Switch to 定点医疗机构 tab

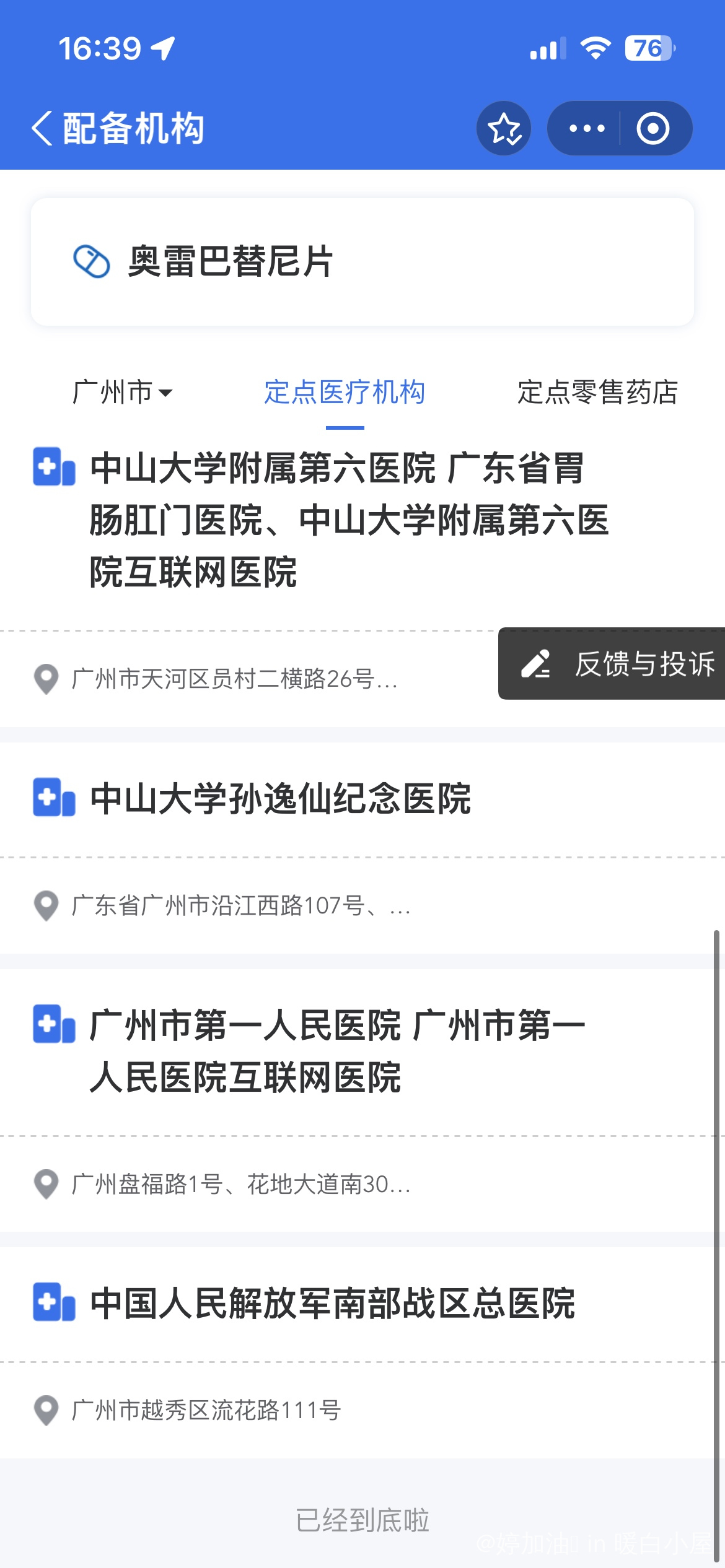tap(345, 393)
